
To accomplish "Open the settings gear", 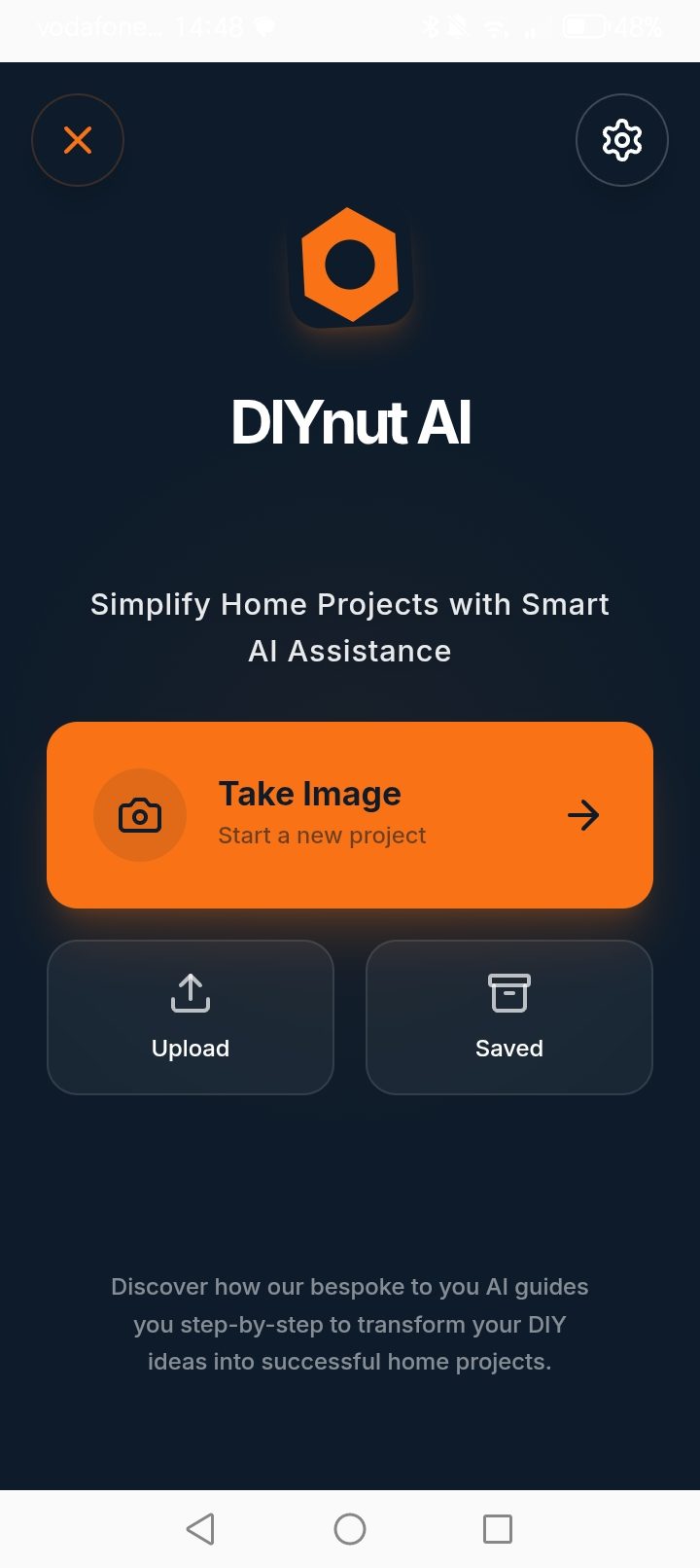I will (622, 140).
